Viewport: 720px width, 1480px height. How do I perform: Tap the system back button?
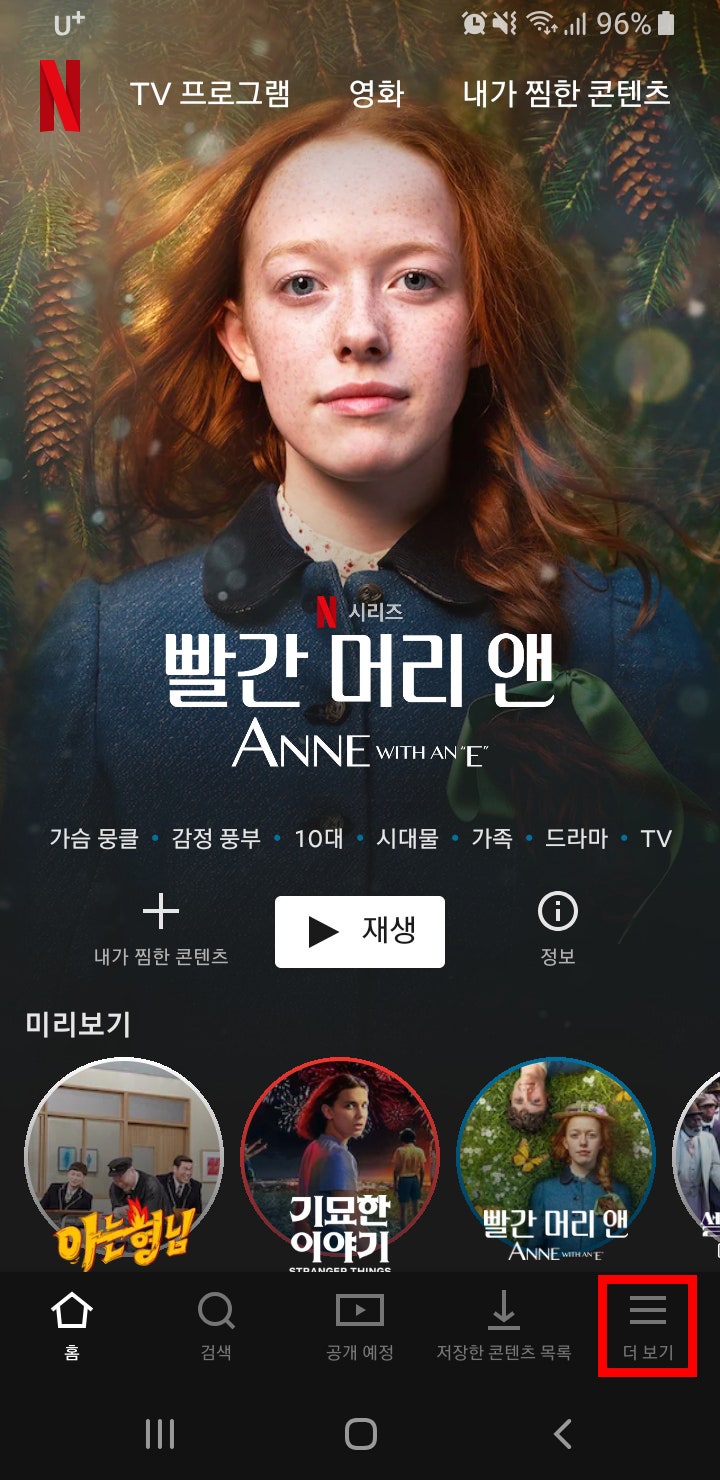click(x=563, y=1434)
